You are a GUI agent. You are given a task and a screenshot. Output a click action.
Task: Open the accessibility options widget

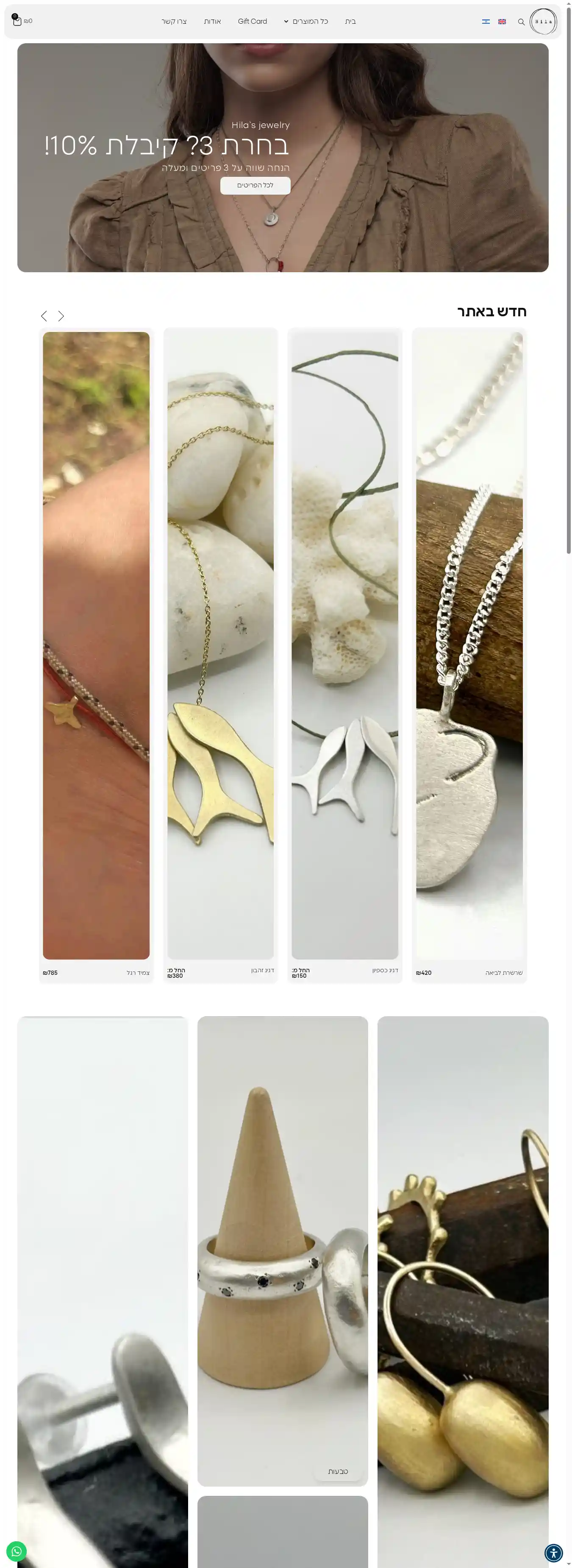(x=553, y=1553)
